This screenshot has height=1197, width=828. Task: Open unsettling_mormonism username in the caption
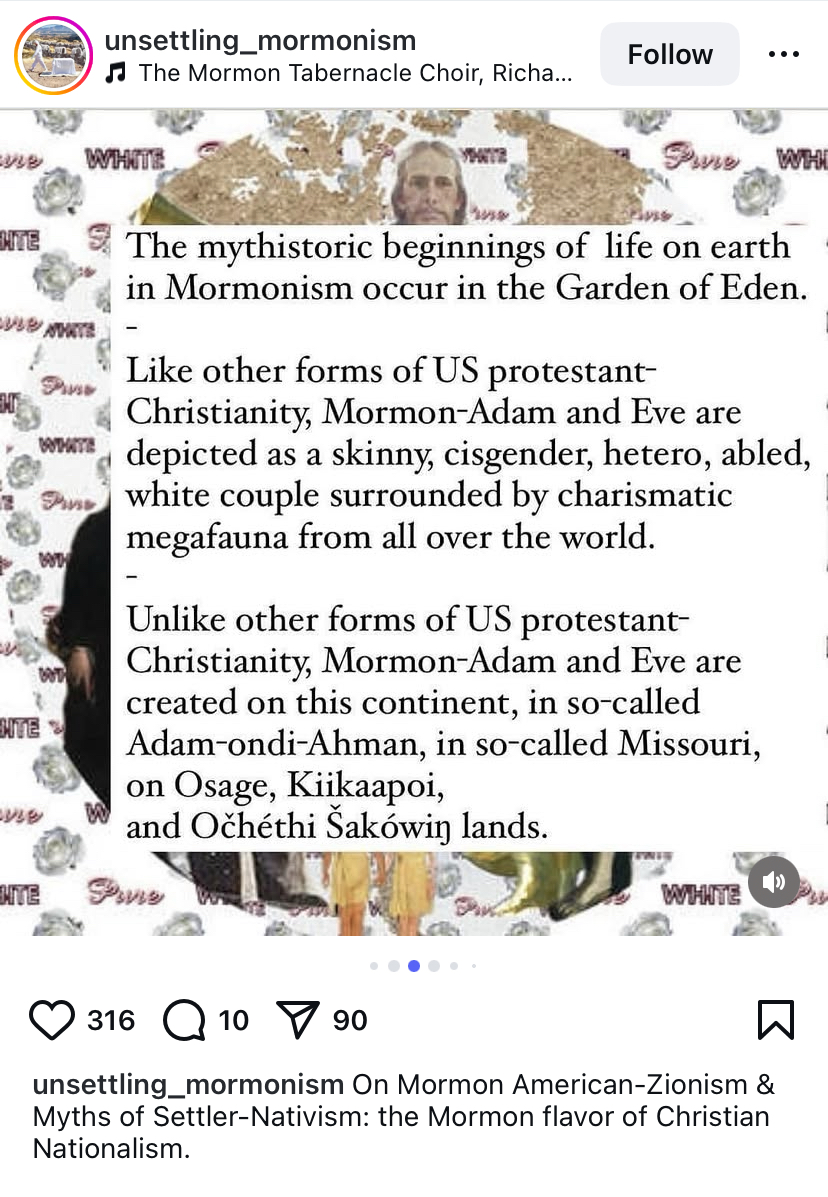188,1084
